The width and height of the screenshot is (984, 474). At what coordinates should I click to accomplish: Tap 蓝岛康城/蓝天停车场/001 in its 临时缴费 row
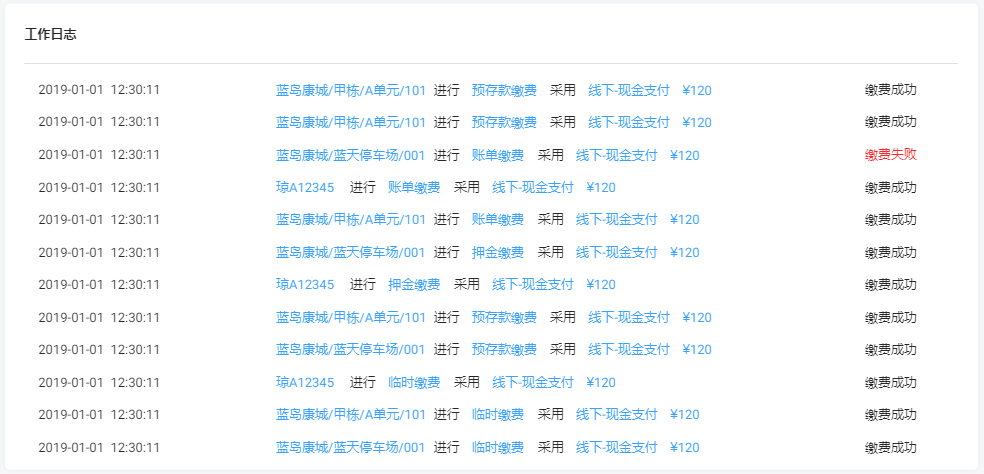pyautogui.click(x=351, y=447)
